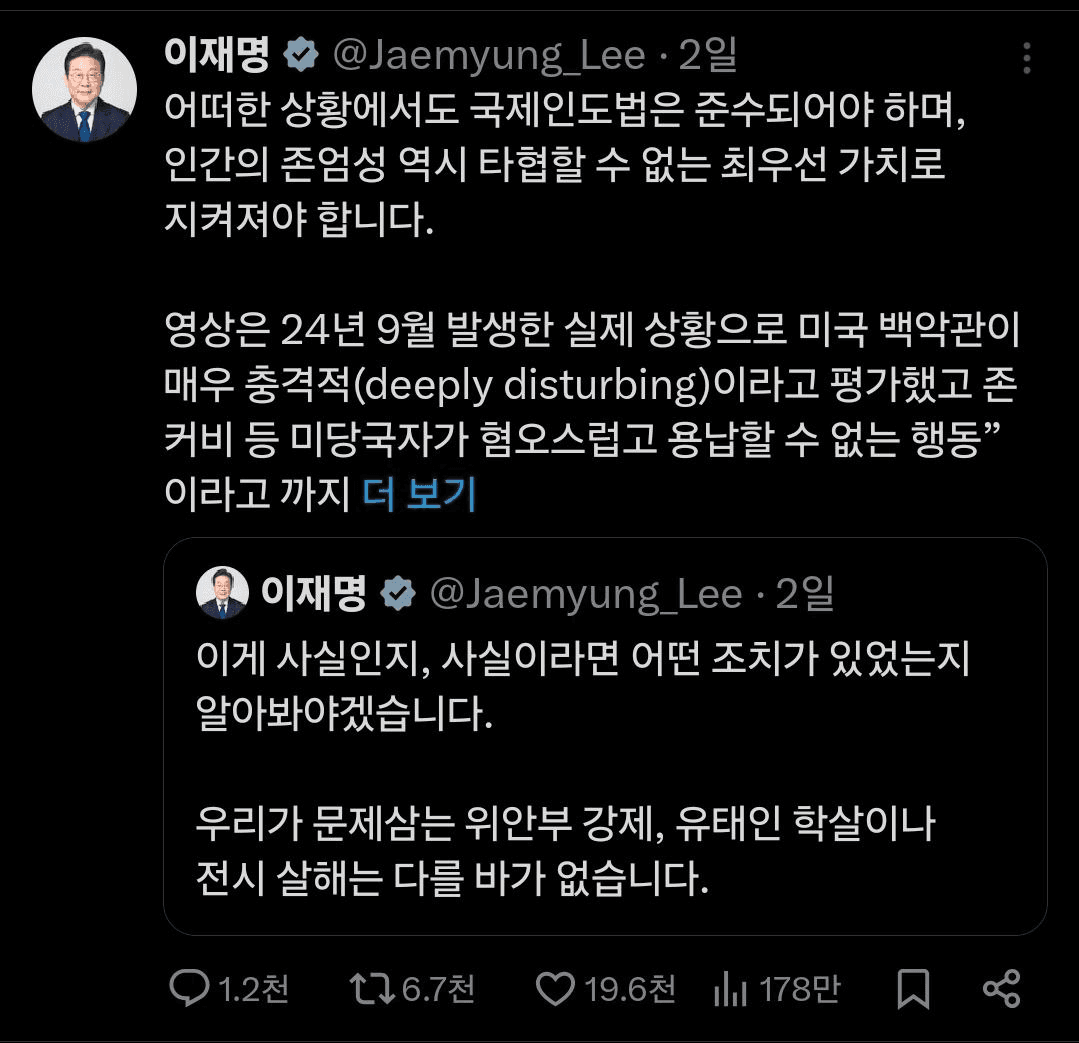Open the tweet's three-dot overflow menu
Image resolution: width=1079 pixels, height=1043 pixels.
pos(1027,59)
